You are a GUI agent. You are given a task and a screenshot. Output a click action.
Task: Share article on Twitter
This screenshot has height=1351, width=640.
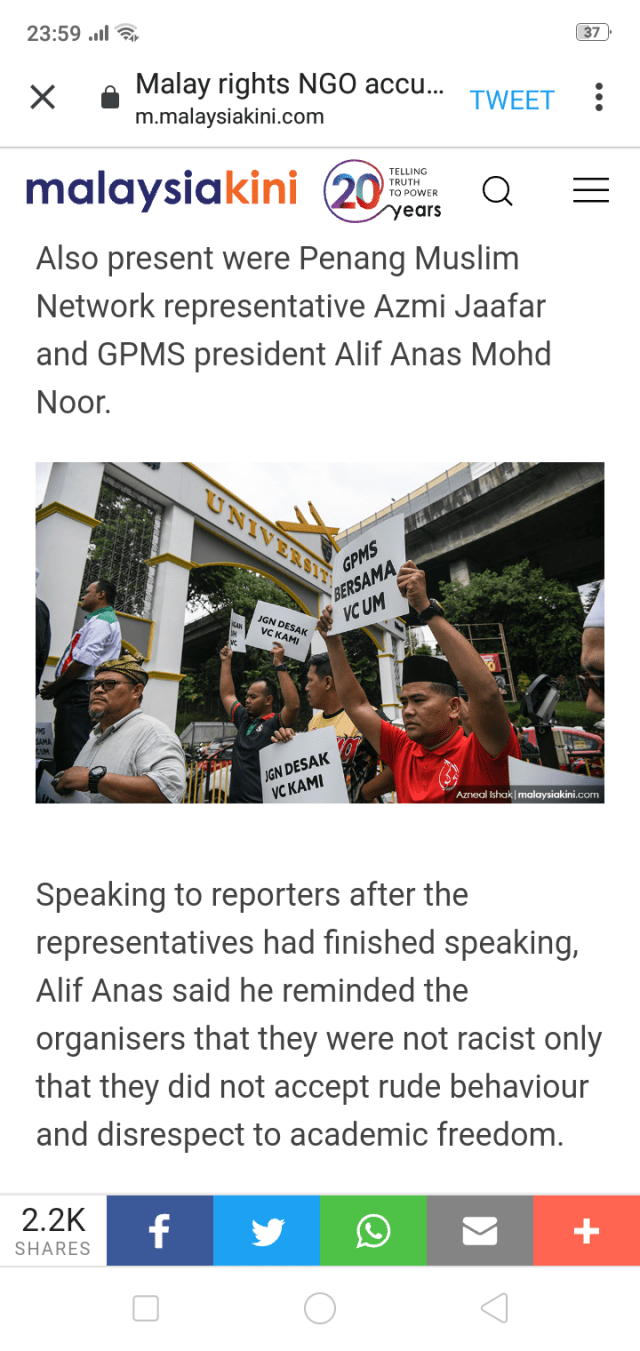point(266,1231)
